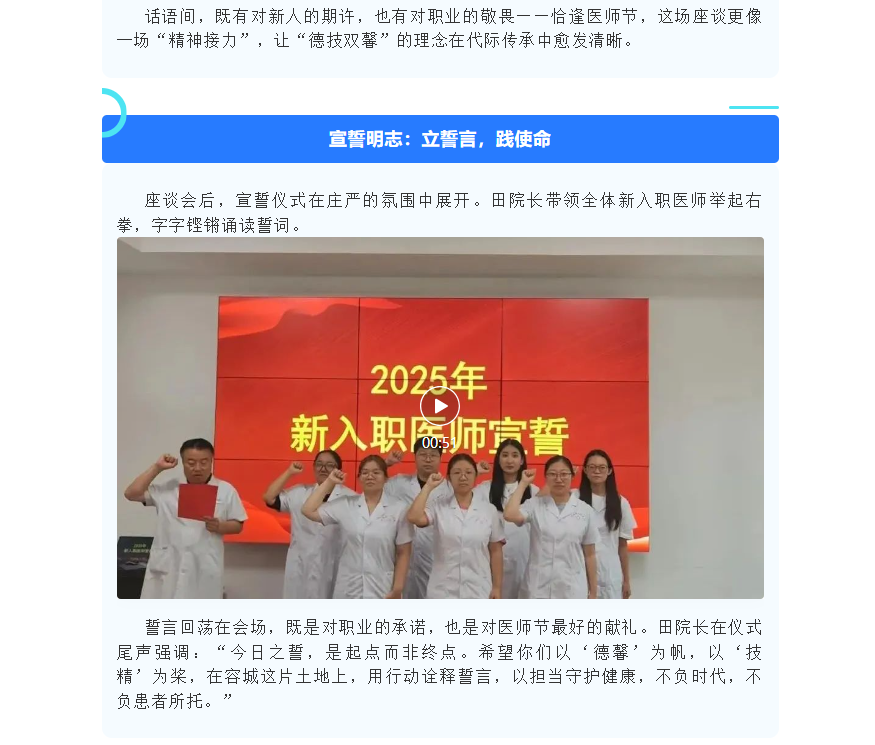Play the 2025 physician oath video

pos(440,406)
